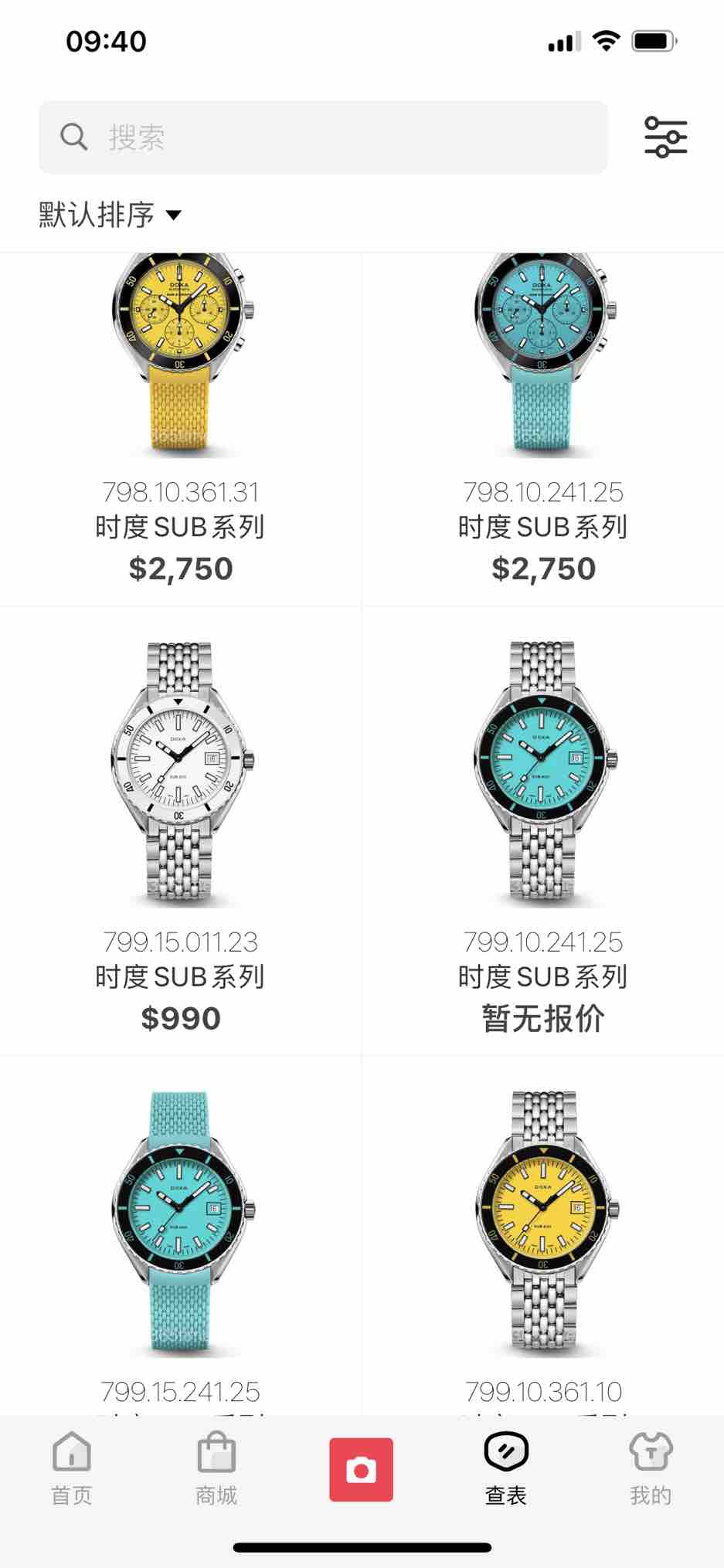The image size is (724, 1568).
Task: Switch to the 首页 tab
Action: pyautogui.click(x=72, y=1469)
